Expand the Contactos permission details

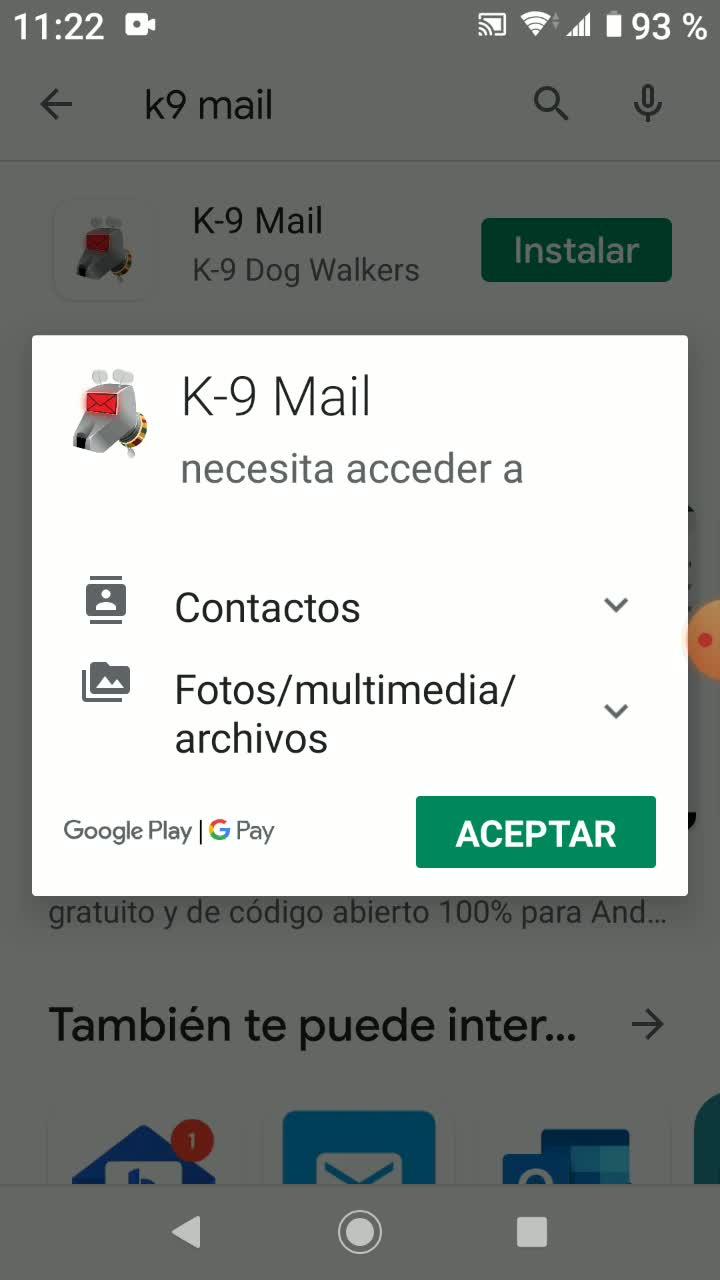pyautogui.click(x=616, y=605)
